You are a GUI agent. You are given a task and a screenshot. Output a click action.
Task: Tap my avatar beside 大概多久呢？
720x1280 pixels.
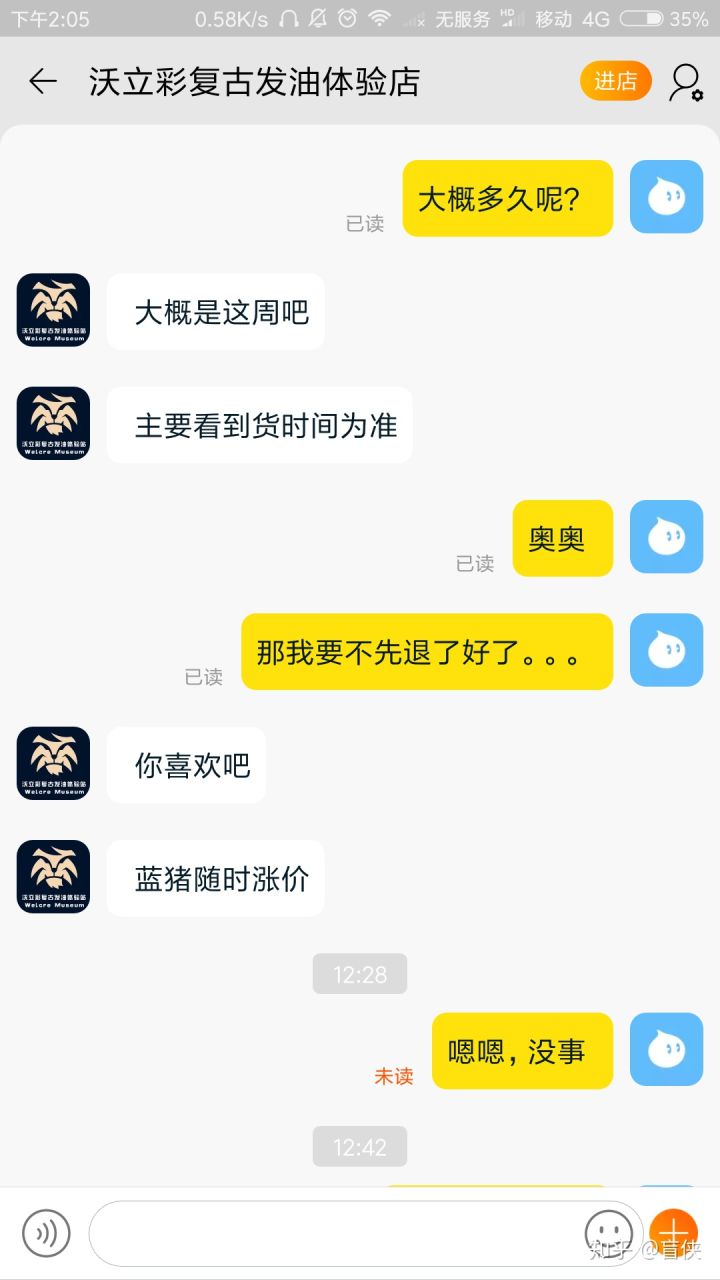(666, 196)
